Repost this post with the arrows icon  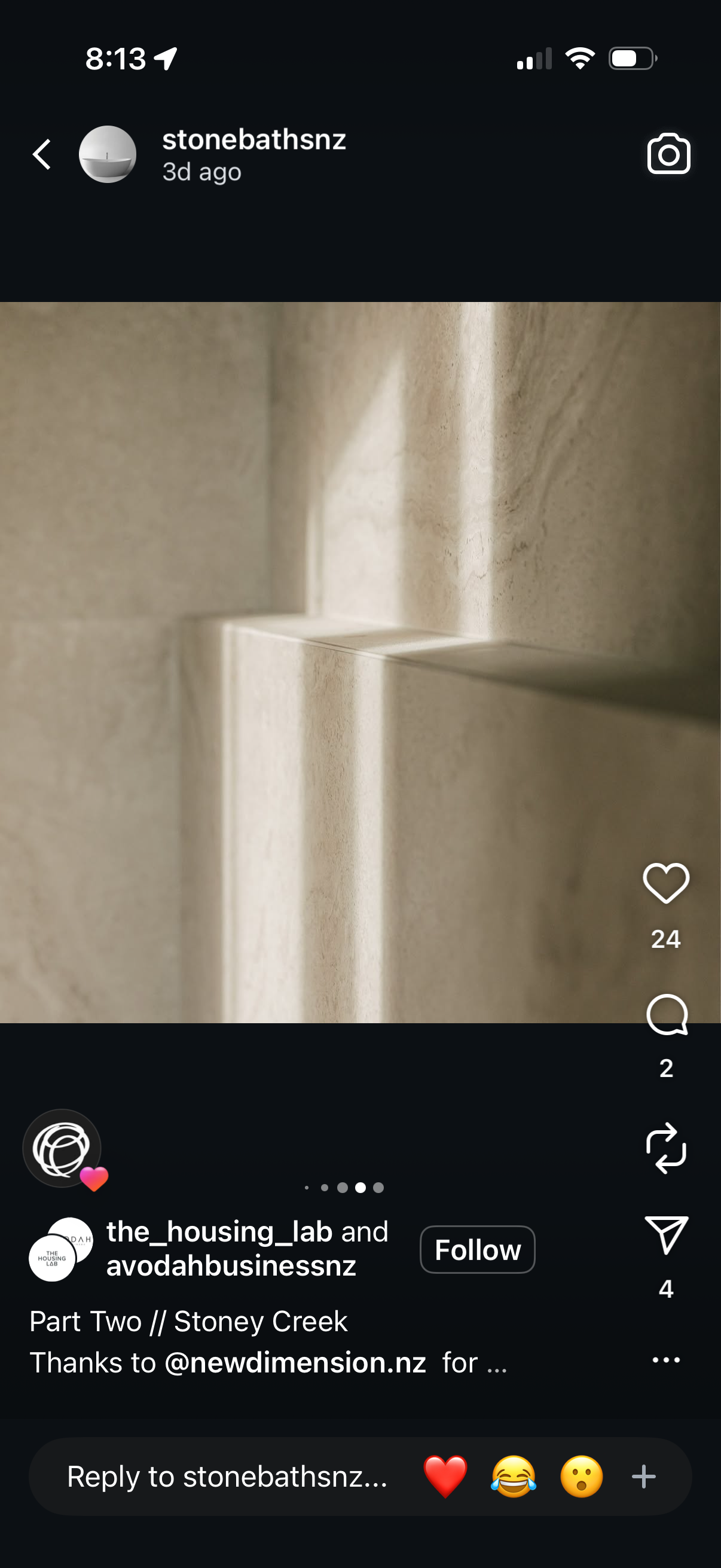(x=665, y=1148)
